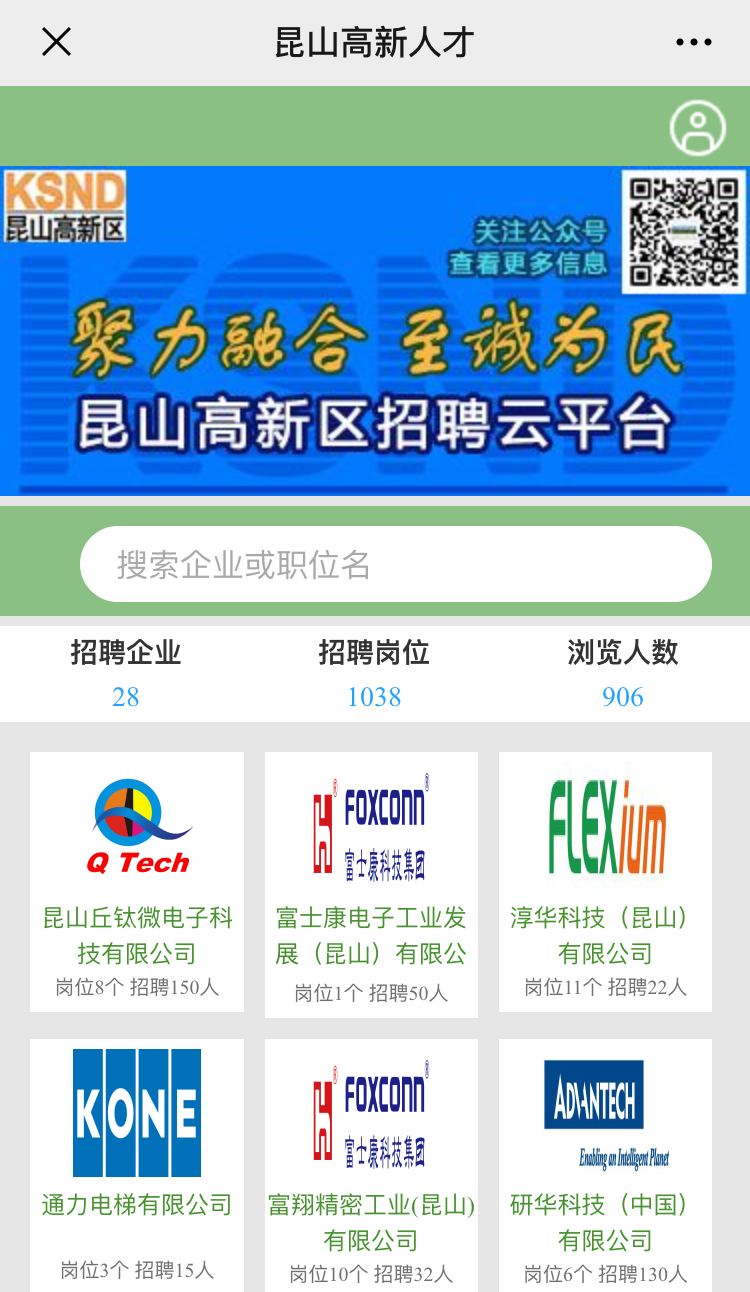This screenshot has width=750, height=1292.
Task: Tap 岗位11个 招聘22人 under 淳华科技
Action: pyautogui.click(x=605, y=987)
